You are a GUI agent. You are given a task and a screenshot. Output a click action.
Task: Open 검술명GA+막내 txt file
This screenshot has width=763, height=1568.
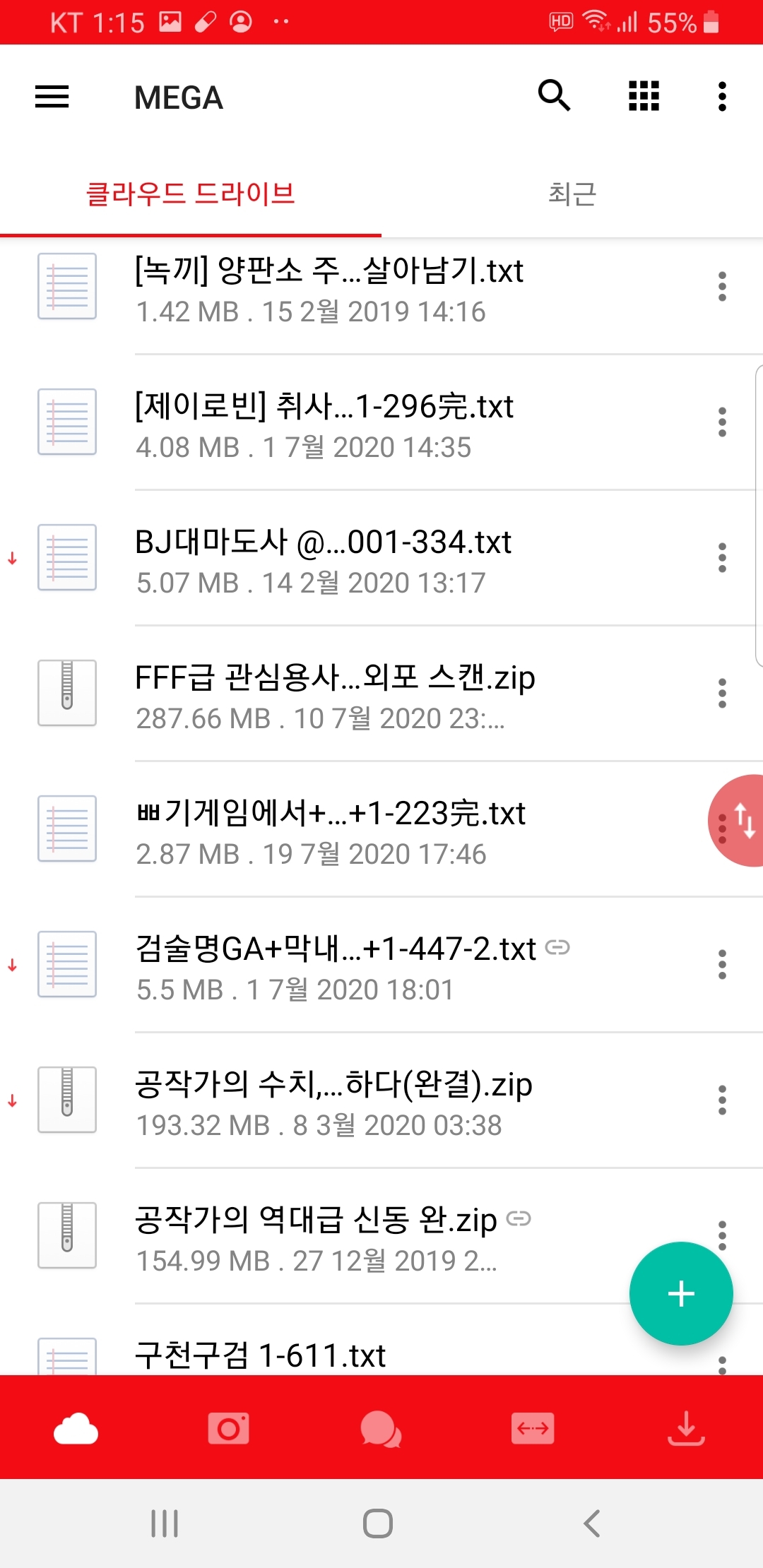click(x=336, y=966)
